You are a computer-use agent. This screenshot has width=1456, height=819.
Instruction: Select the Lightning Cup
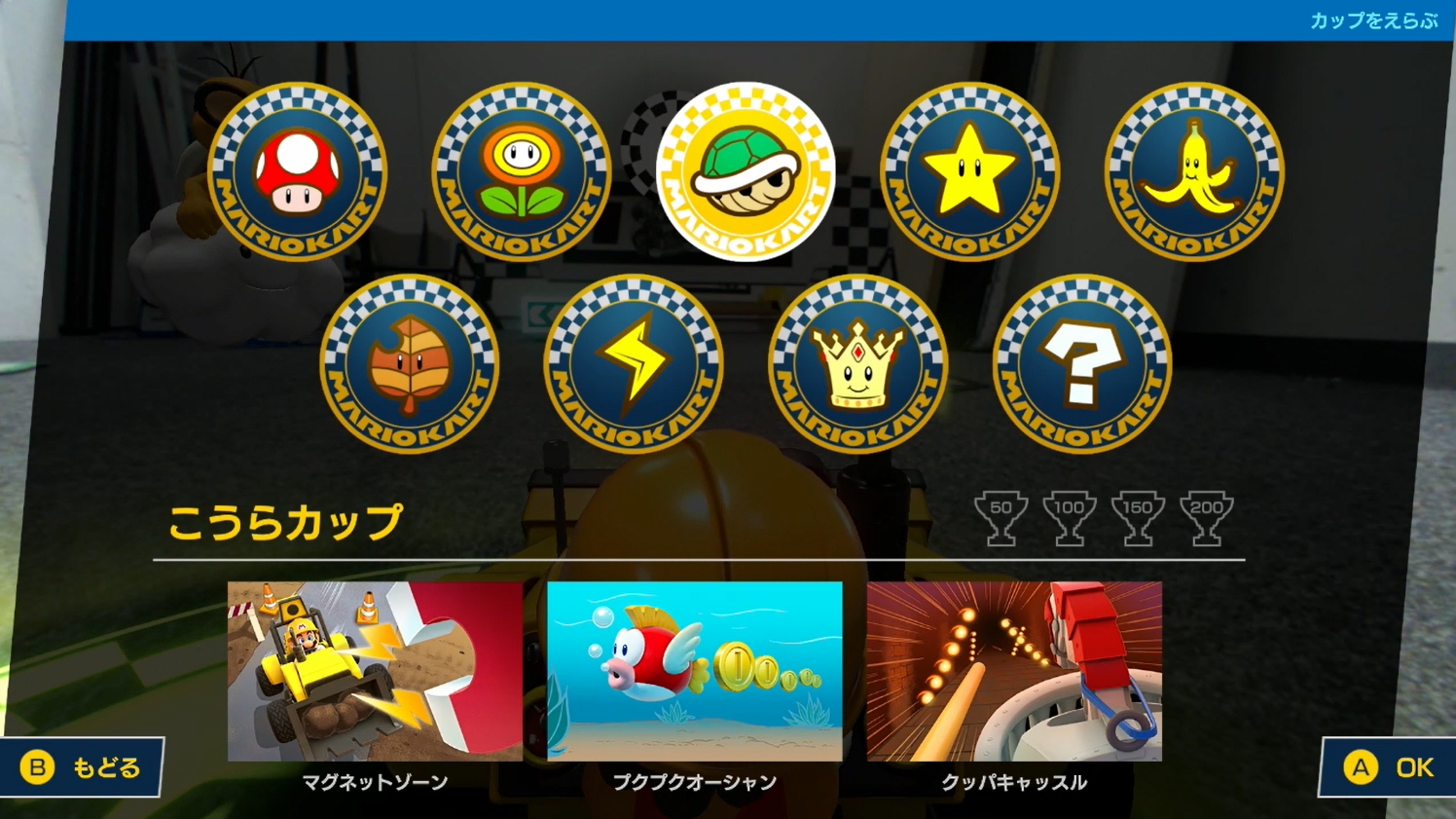(634, 364)
